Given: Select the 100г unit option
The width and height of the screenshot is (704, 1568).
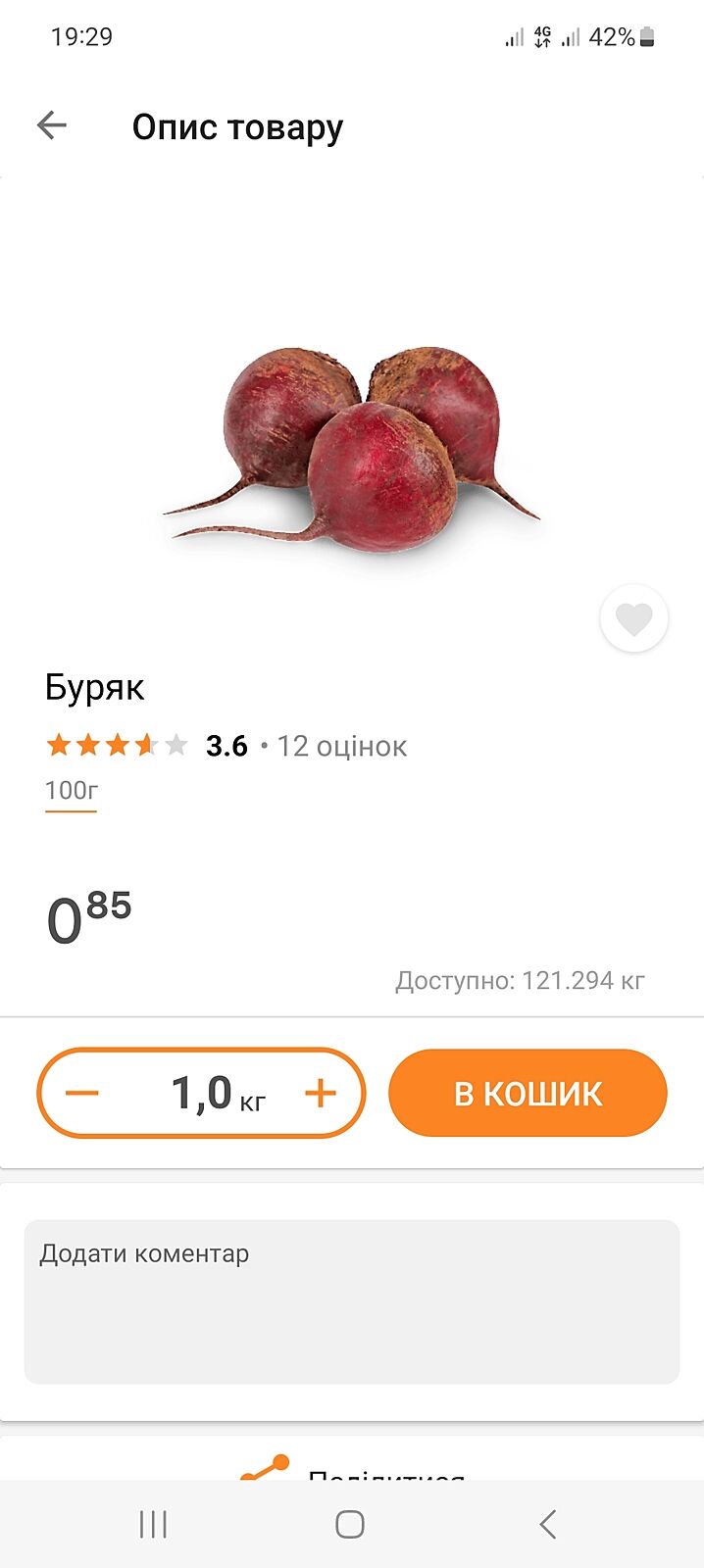Looking at the screenshot, I should tap(71, 791).
